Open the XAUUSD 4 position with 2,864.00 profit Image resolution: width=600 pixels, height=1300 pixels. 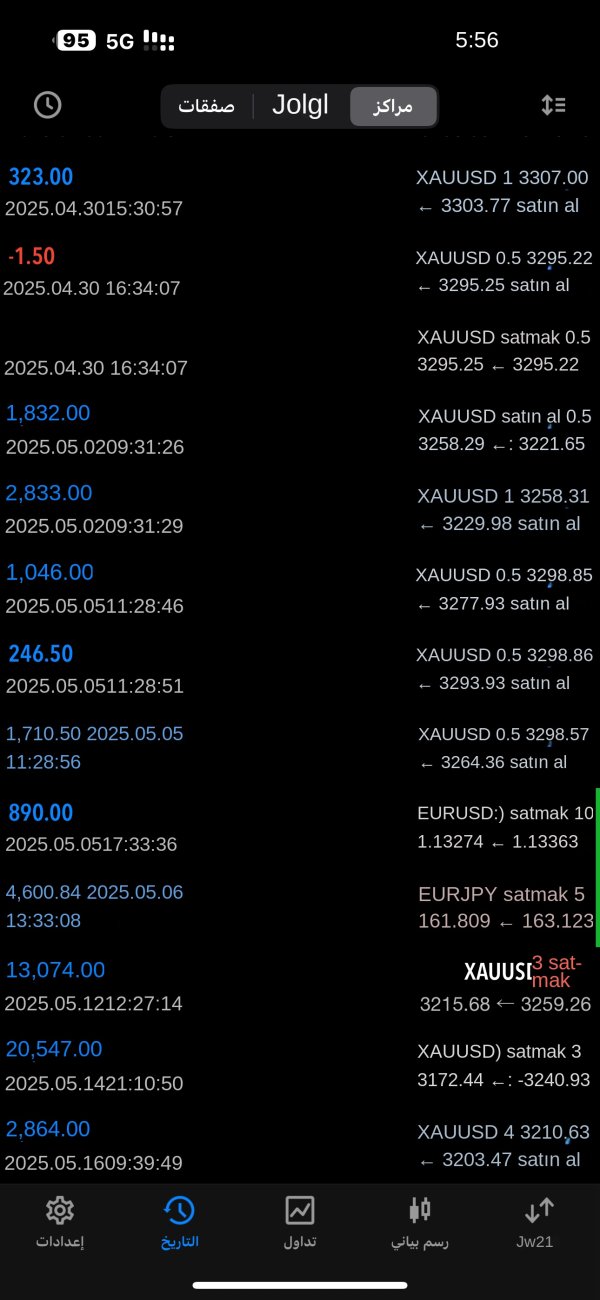(300, 1145)
